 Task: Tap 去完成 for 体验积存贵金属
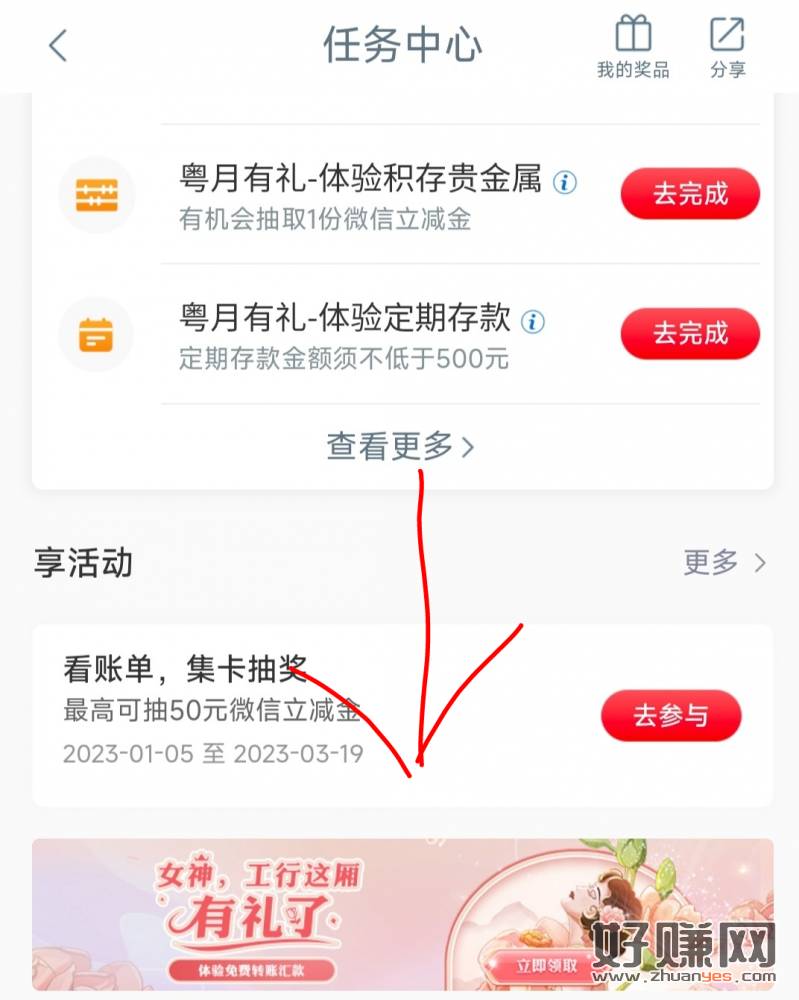[690, 194]
